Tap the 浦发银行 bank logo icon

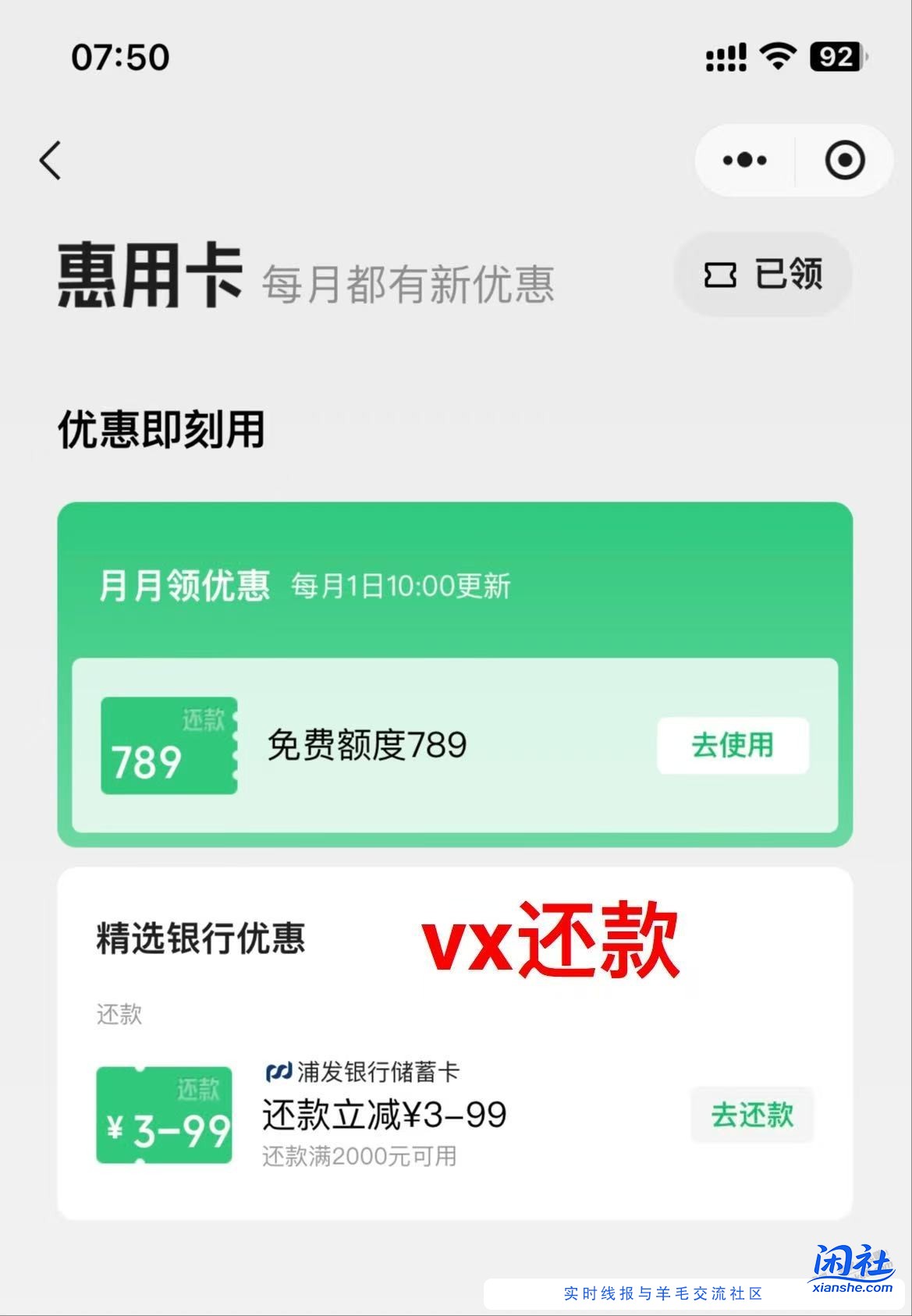click(277, 1072)
